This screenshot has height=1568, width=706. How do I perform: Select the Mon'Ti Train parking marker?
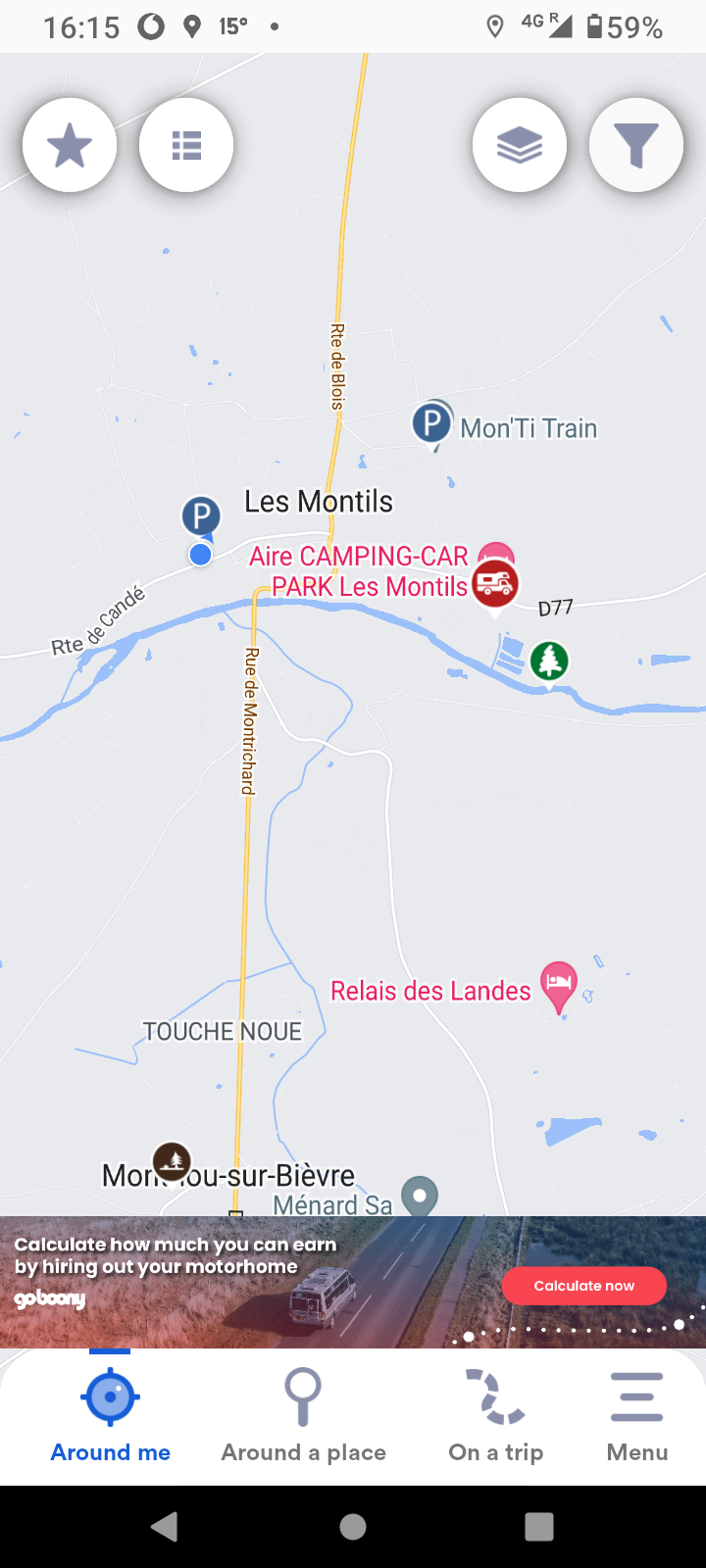point(431,424)
